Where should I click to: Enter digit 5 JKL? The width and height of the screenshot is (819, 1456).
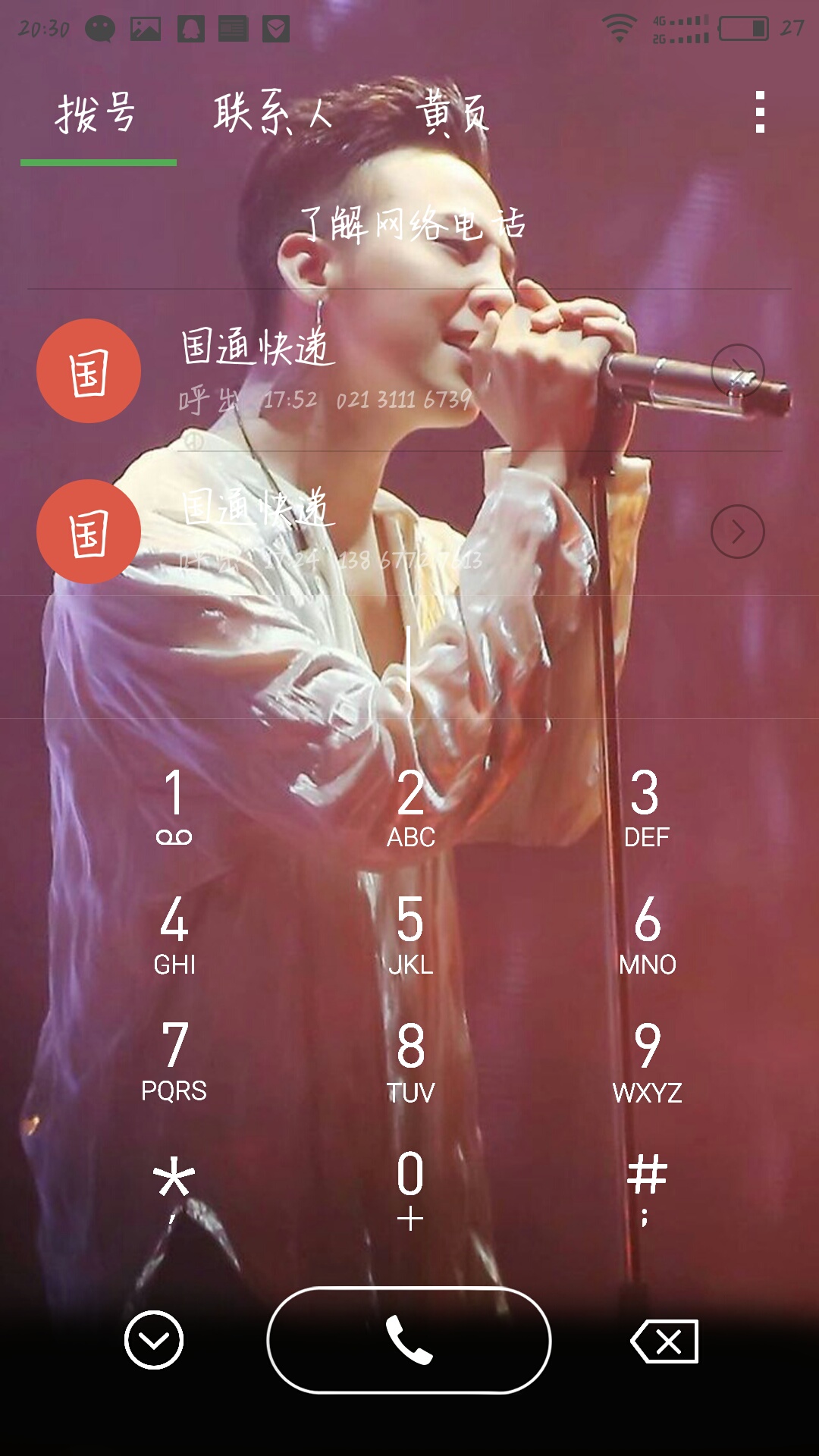click(410, 934)
